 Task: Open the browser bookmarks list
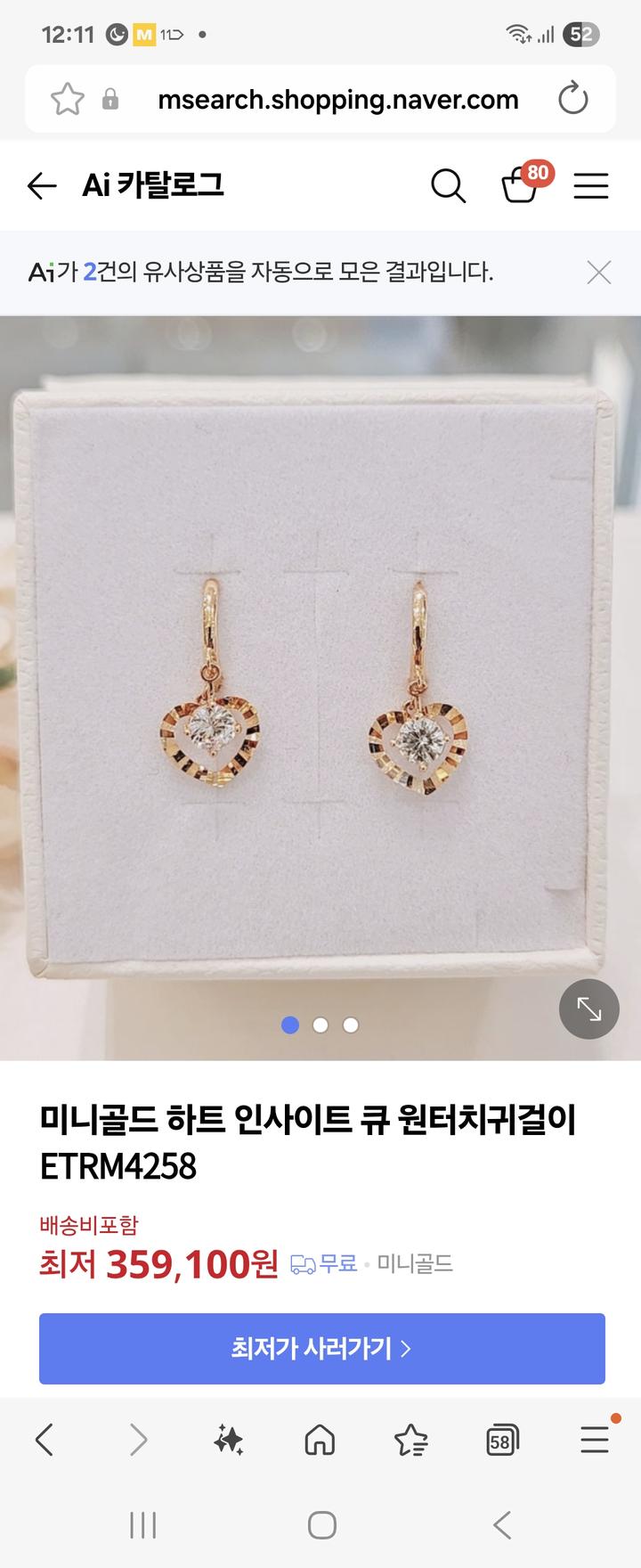(x=410, y=1440)
